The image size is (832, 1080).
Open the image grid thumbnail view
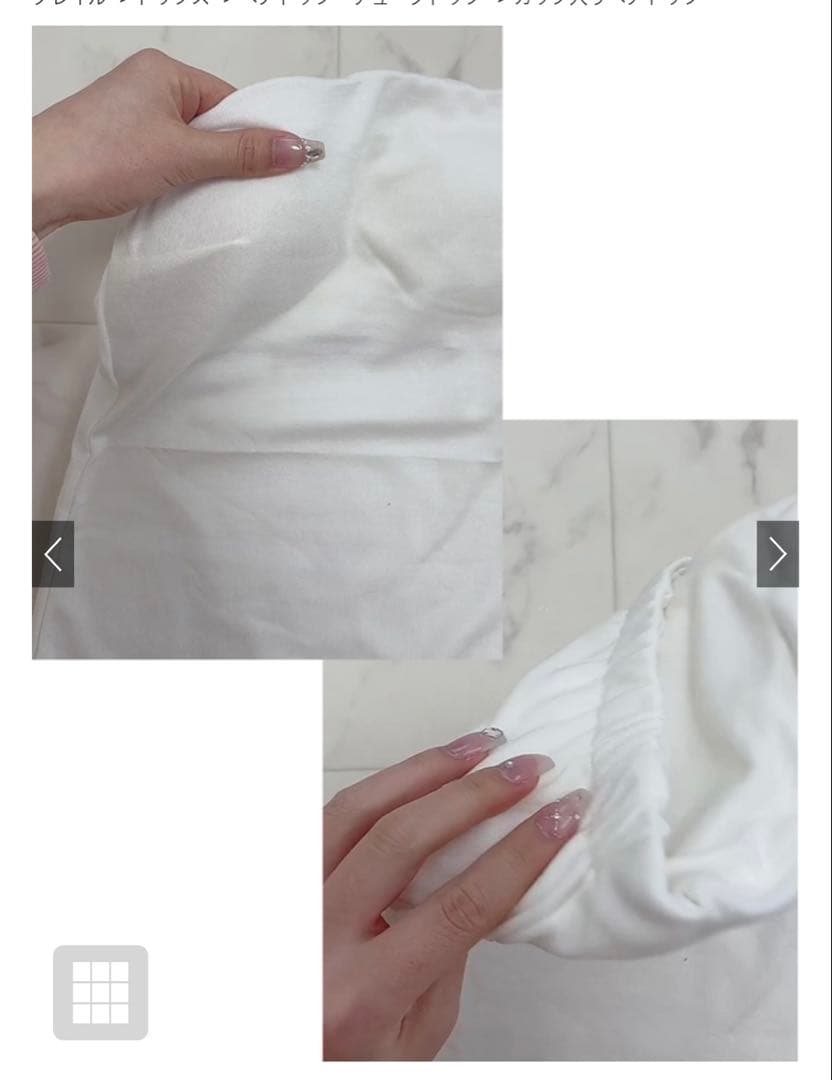(x=100, y=992)
